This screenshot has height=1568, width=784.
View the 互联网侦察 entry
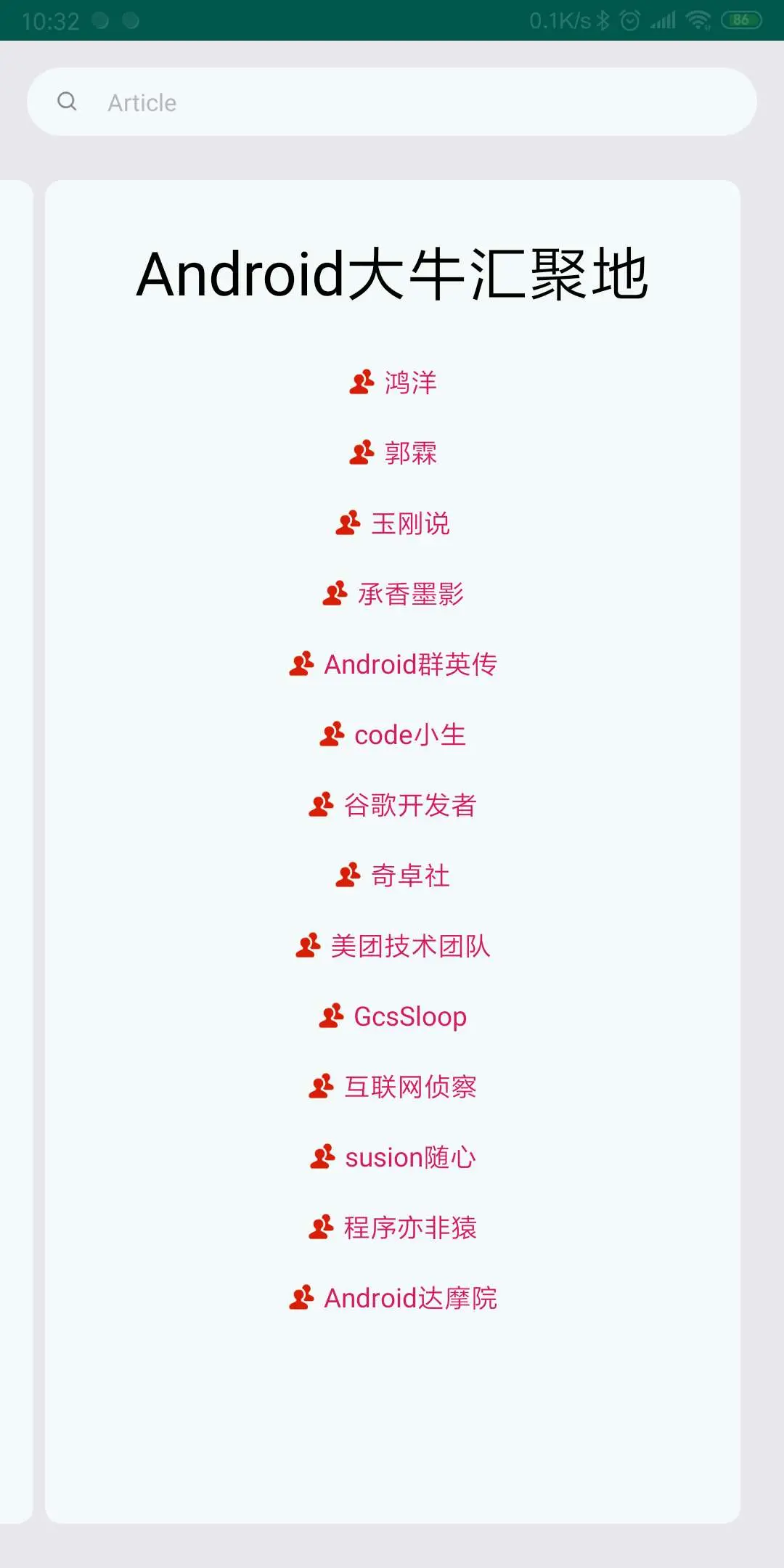point(393,1087)
